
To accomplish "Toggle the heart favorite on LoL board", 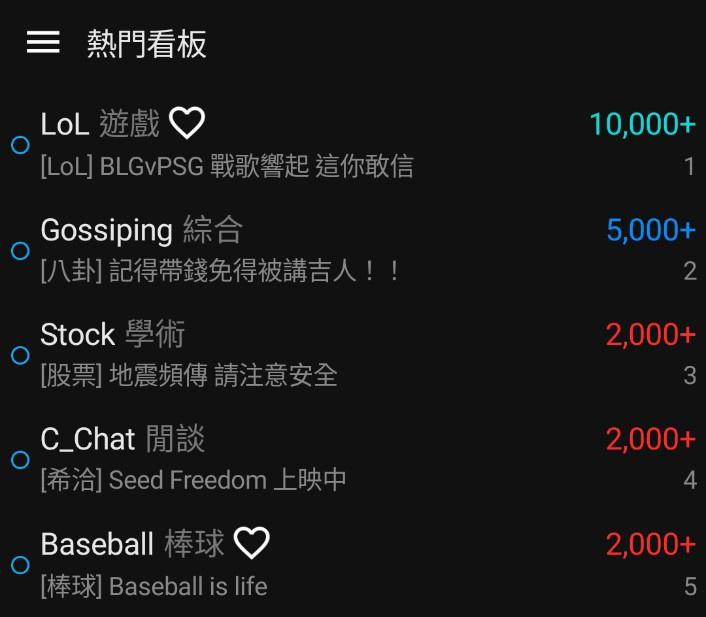I will [187, 124].
